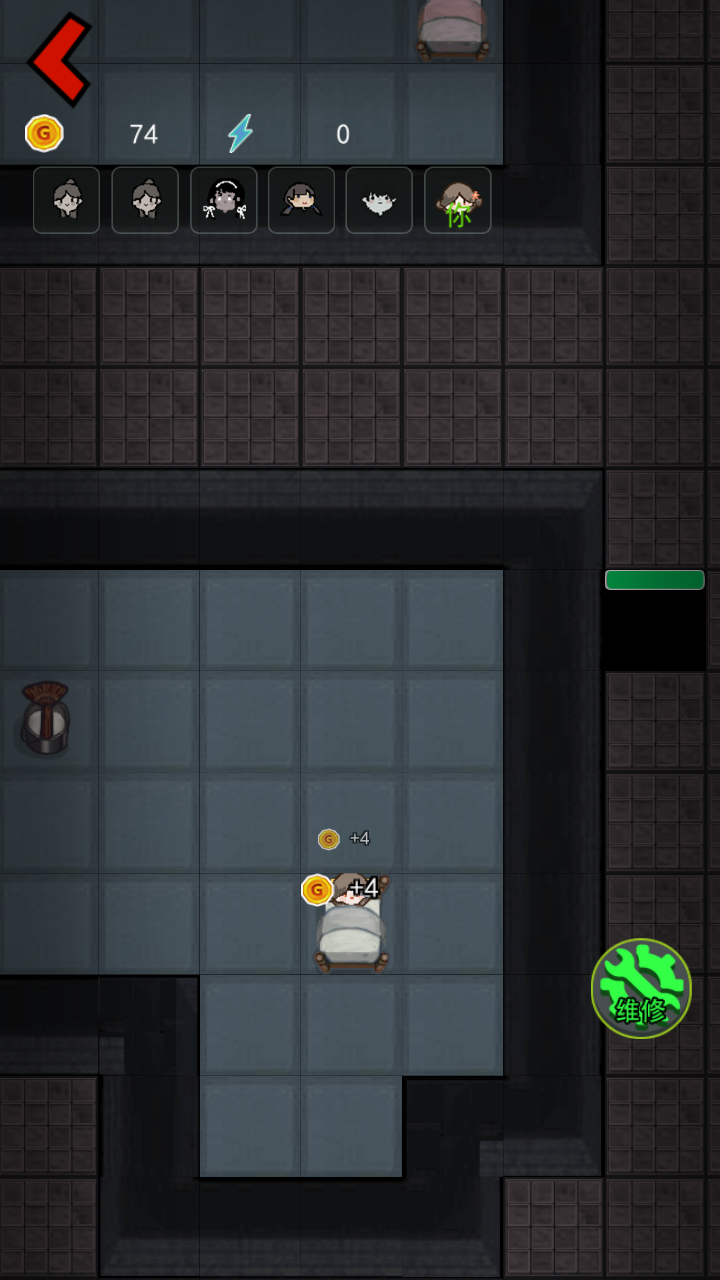The image size is (720, 1280).
Task: Collect the upper +4 gold coin pickup
Action: tap(329, 839)
